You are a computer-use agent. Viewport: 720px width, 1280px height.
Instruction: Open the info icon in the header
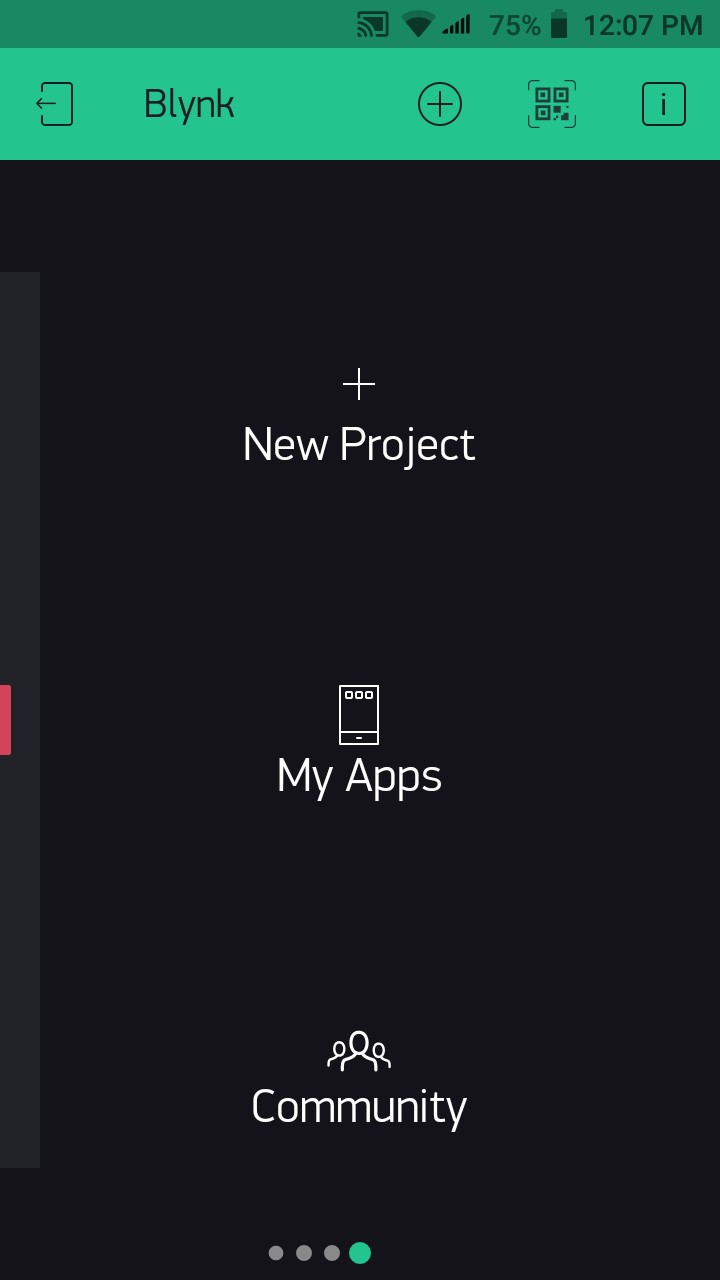click(x=664, y=104)
